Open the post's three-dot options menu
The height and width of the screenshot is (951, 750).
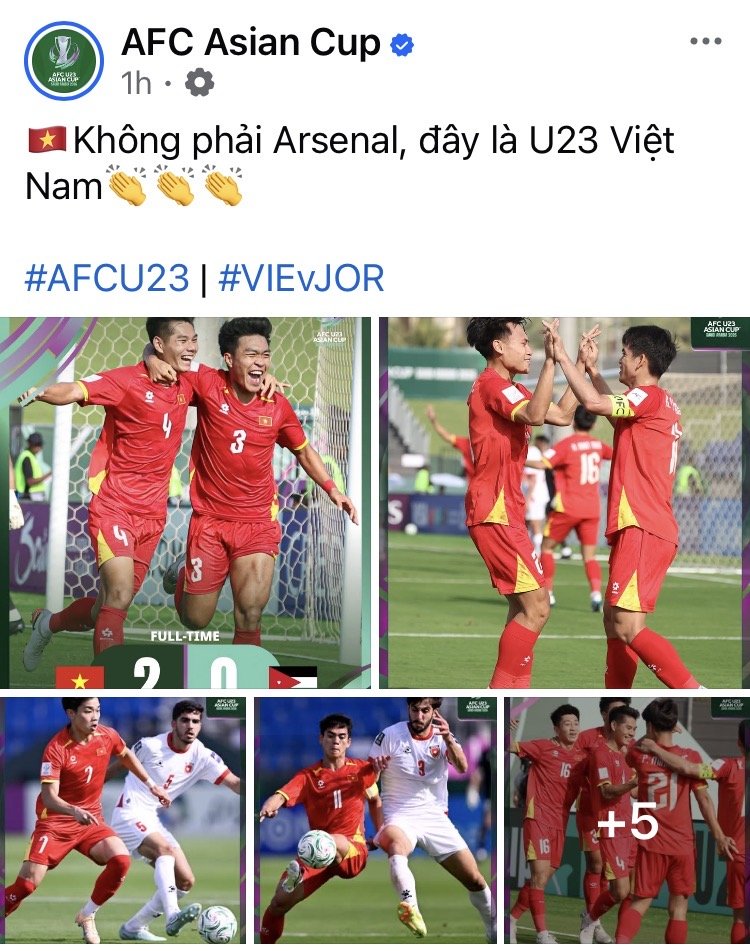pos(705,41)
